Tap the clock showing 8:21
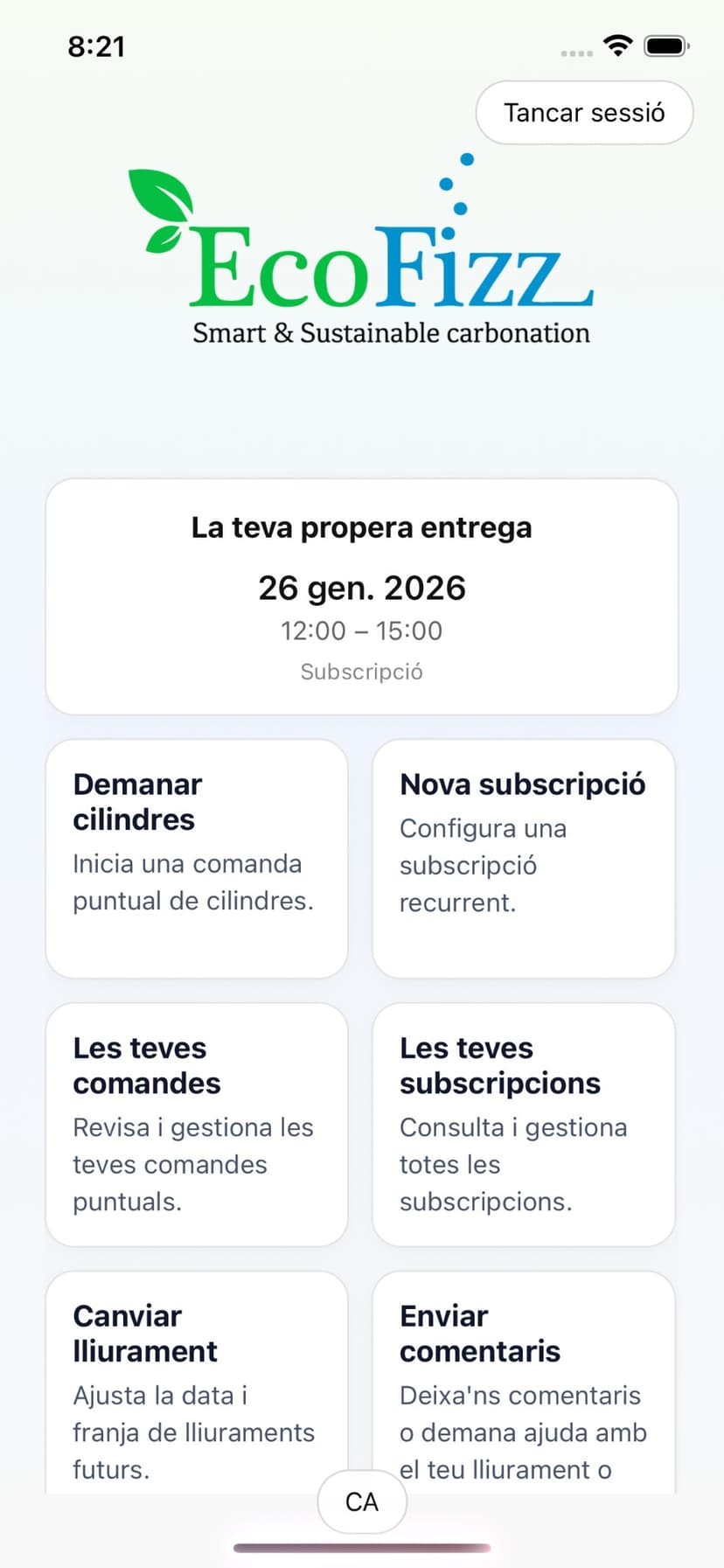 (97, 47)
